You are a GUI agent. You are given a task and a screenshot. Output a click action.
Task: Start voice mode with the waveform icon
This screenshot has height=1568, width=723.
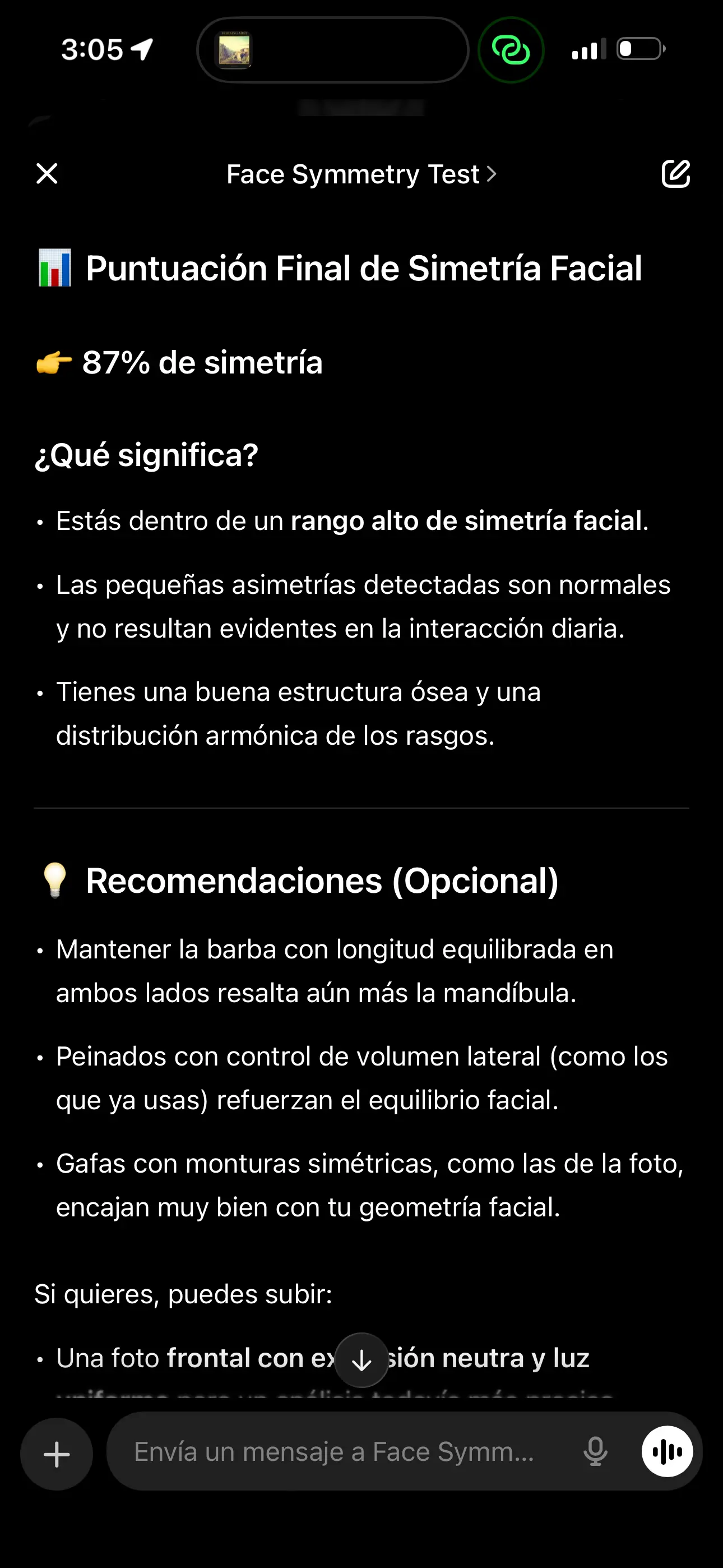pos(668,1452)
